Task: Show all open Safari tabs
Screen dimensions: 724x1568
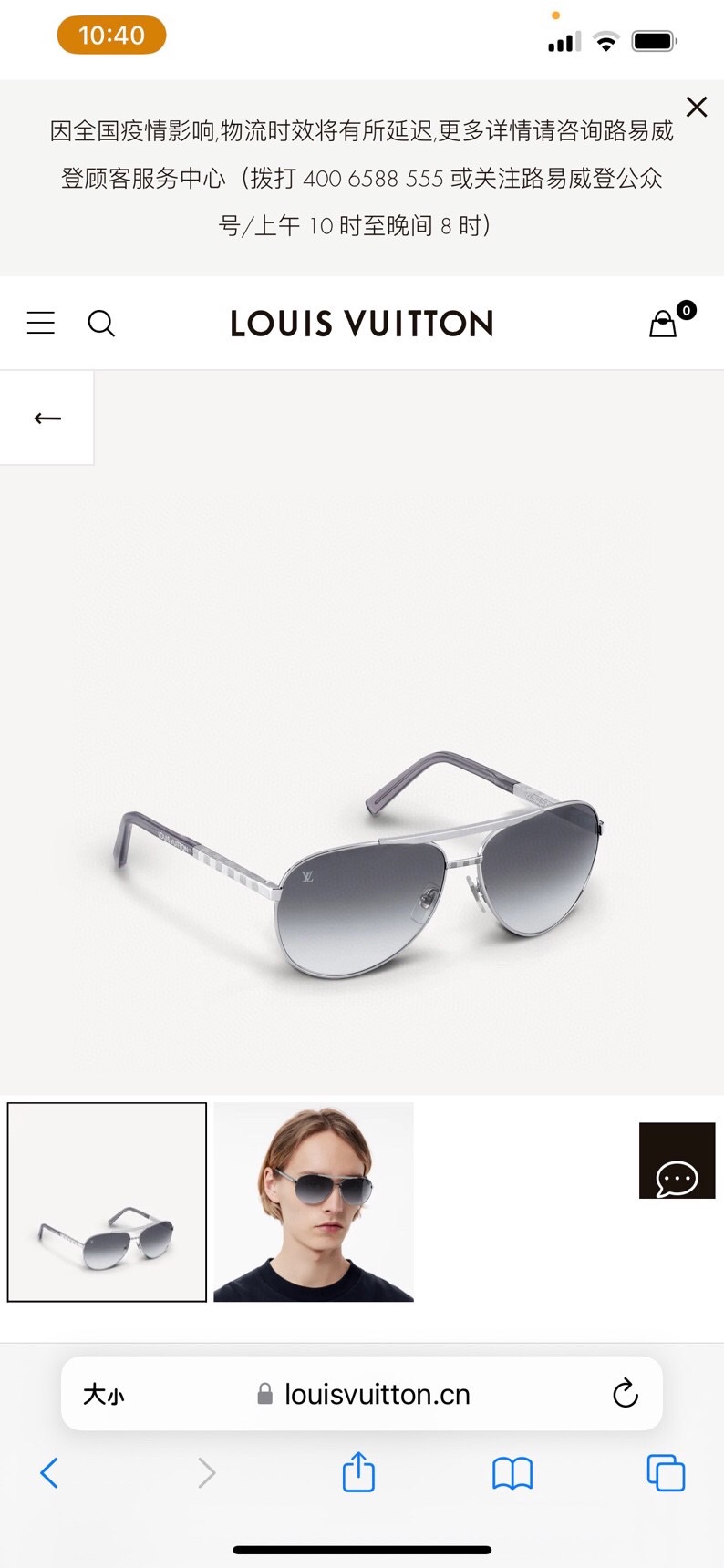Action: tap(666, 1472)
